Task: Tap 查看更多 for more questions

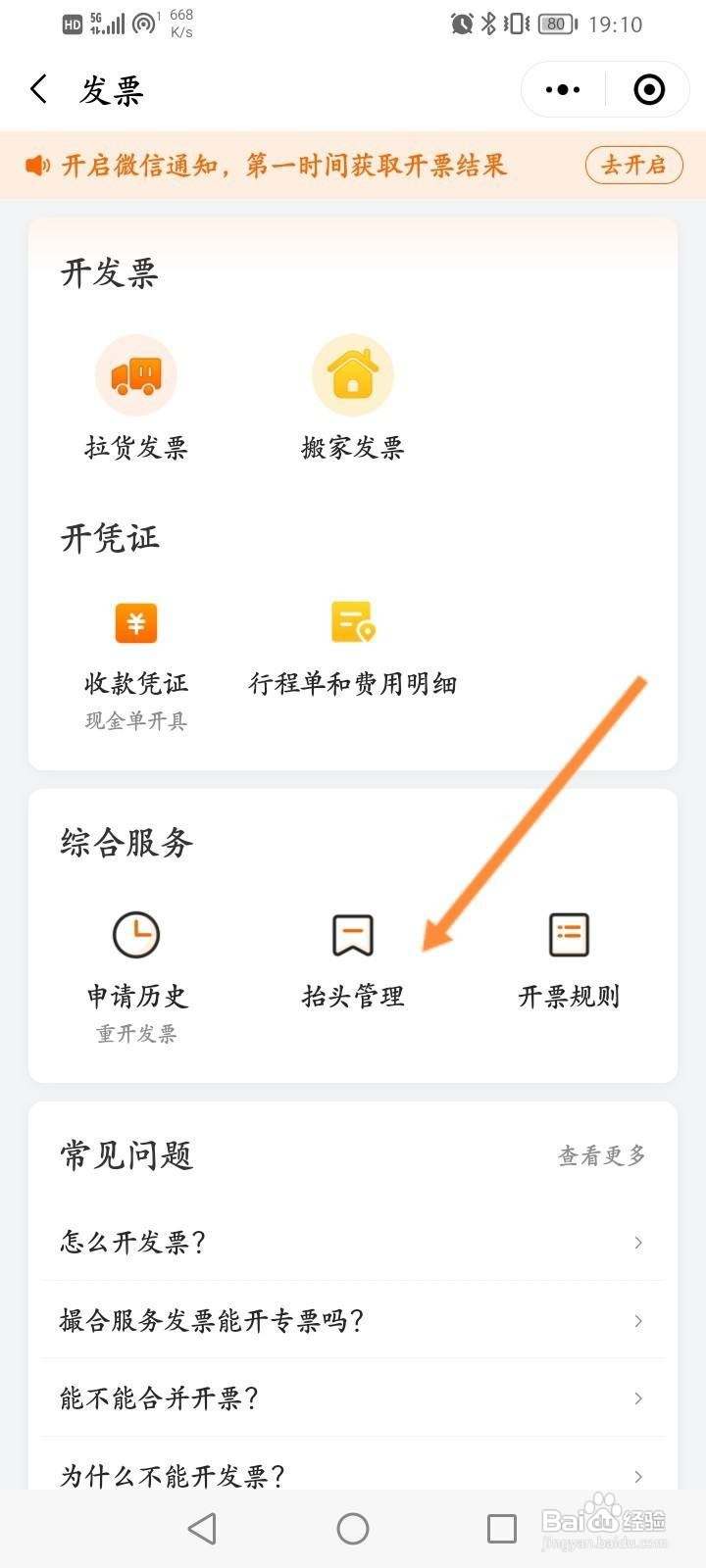Action: (601, 1156)
